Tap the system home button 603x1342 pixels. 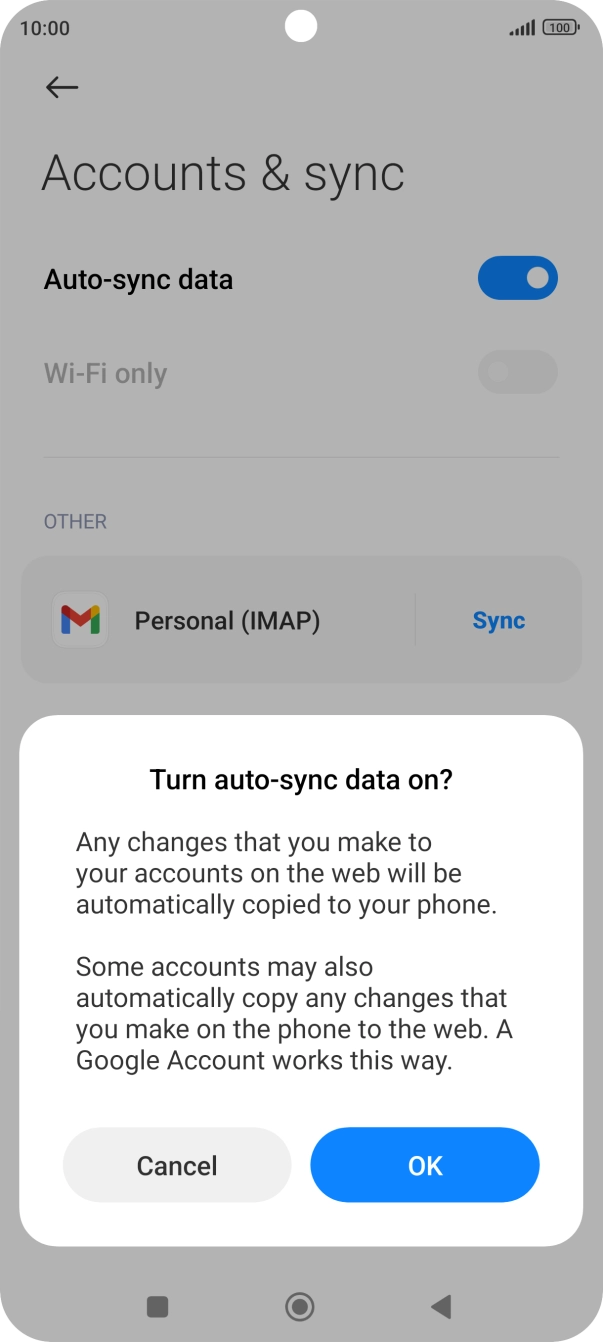point(300,1306)
